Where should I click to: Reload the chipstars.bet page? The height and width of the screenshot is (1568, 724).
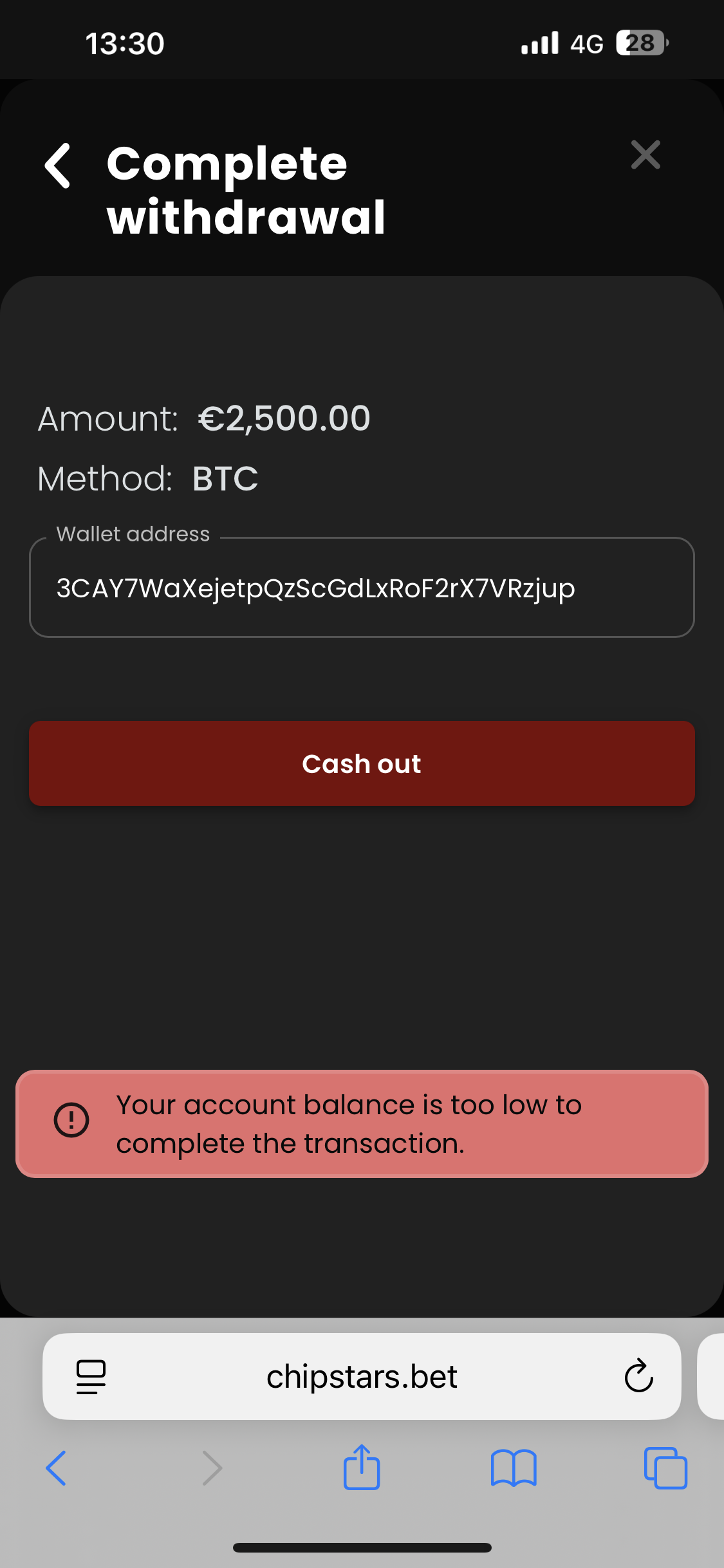click(x=638, y=1376)
